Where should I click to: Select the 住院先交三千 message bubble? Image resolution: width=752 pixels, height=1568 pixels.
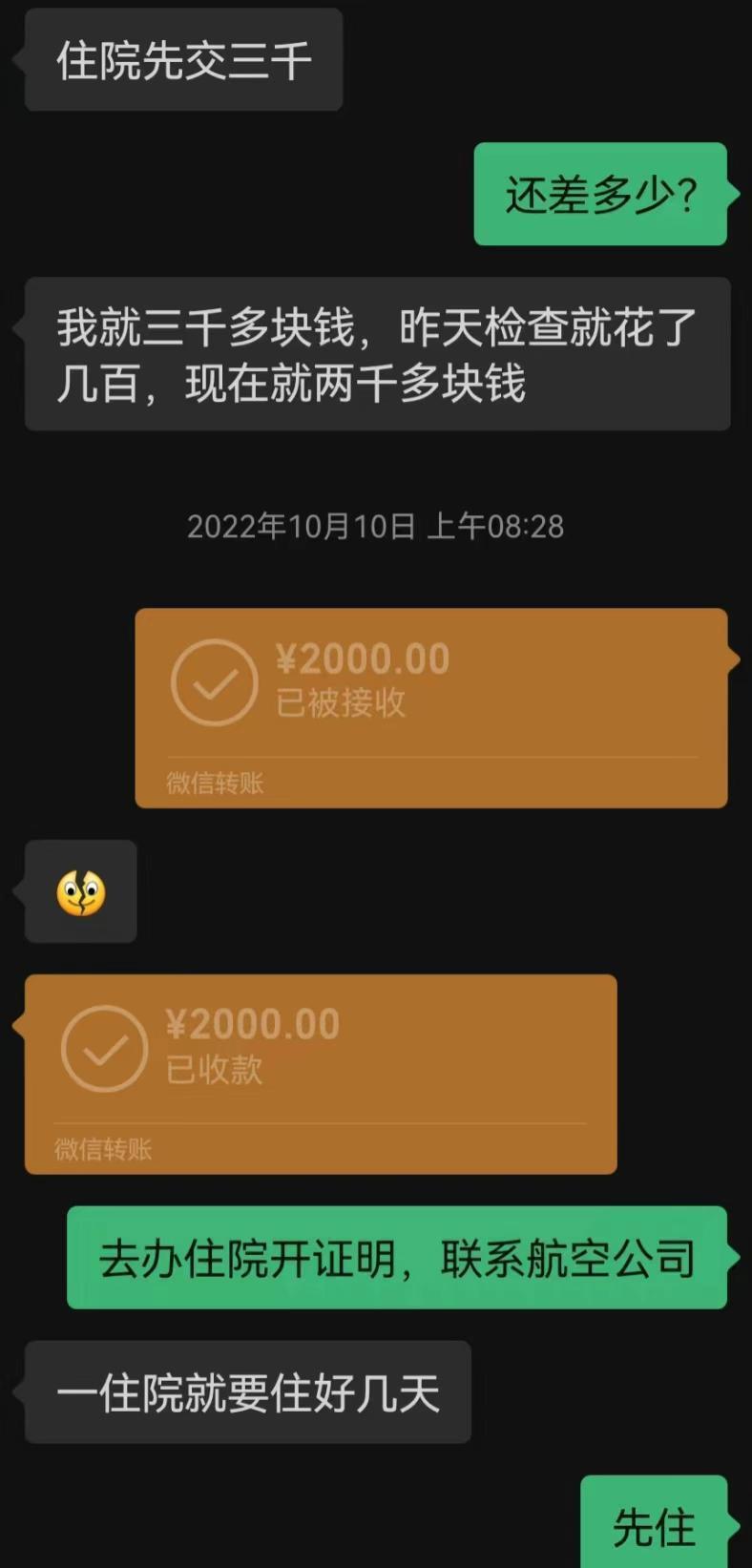tap(180, 59)
